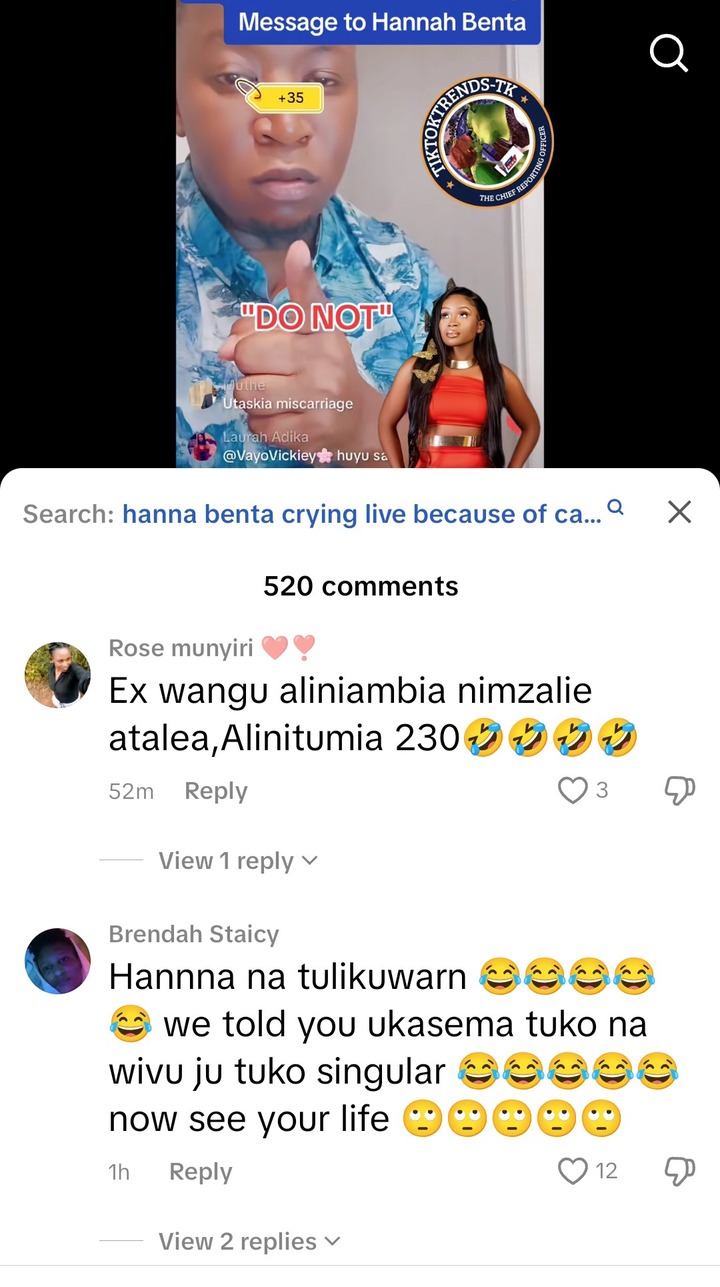
Task: Expand View 1 reply under Rose's comment
Action: pos(237,861)
